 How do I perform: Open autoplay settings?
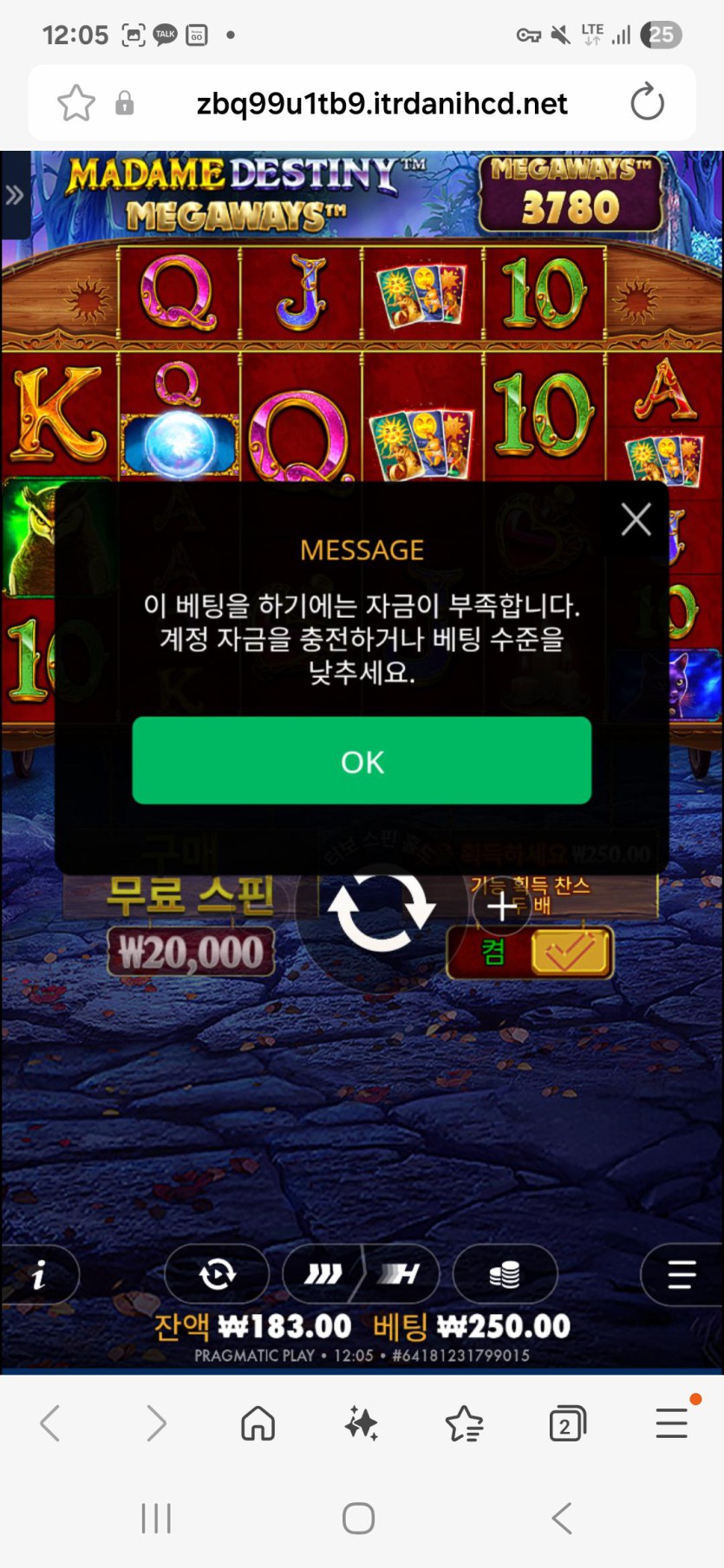[x=217, y=1274]
